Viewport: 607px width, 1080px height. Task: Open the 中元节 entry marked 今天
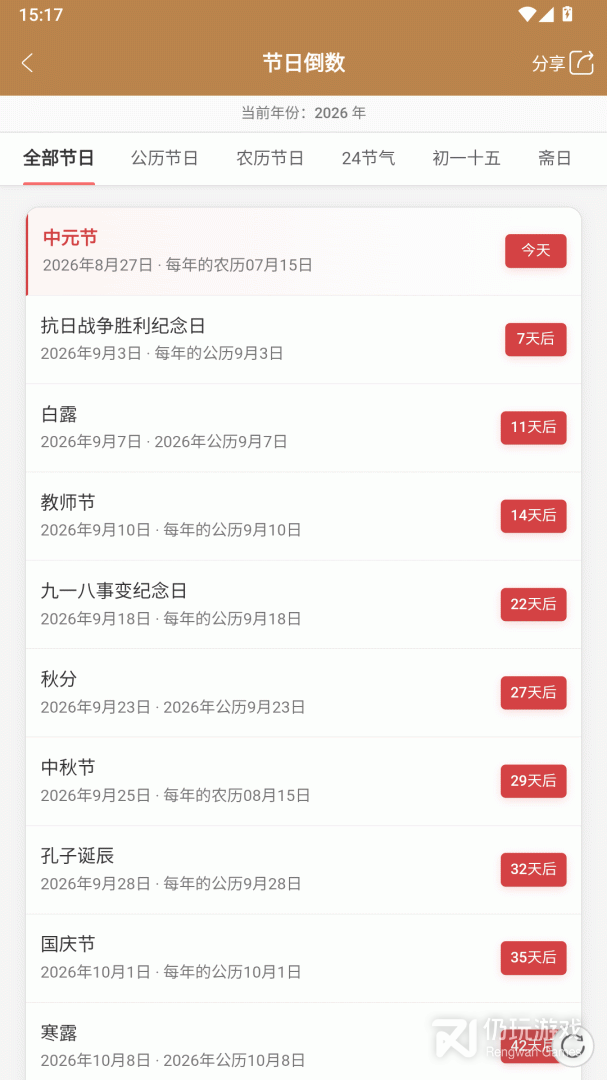click(303, 251)
